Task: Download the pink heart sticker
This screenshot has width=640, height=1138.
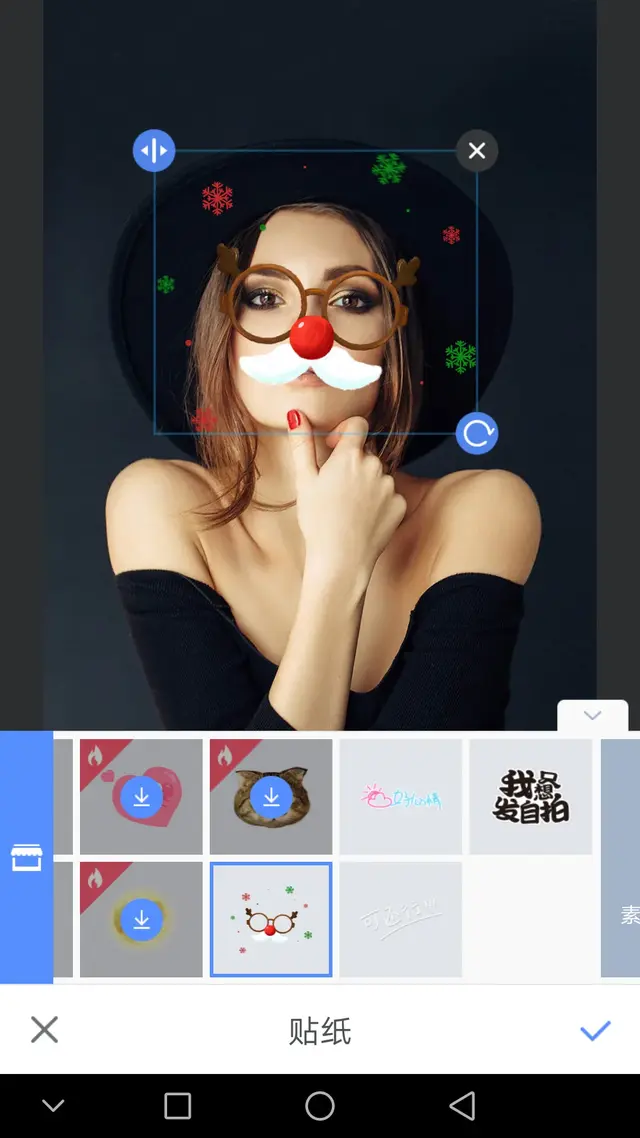Action: click(x=141, y=797)
